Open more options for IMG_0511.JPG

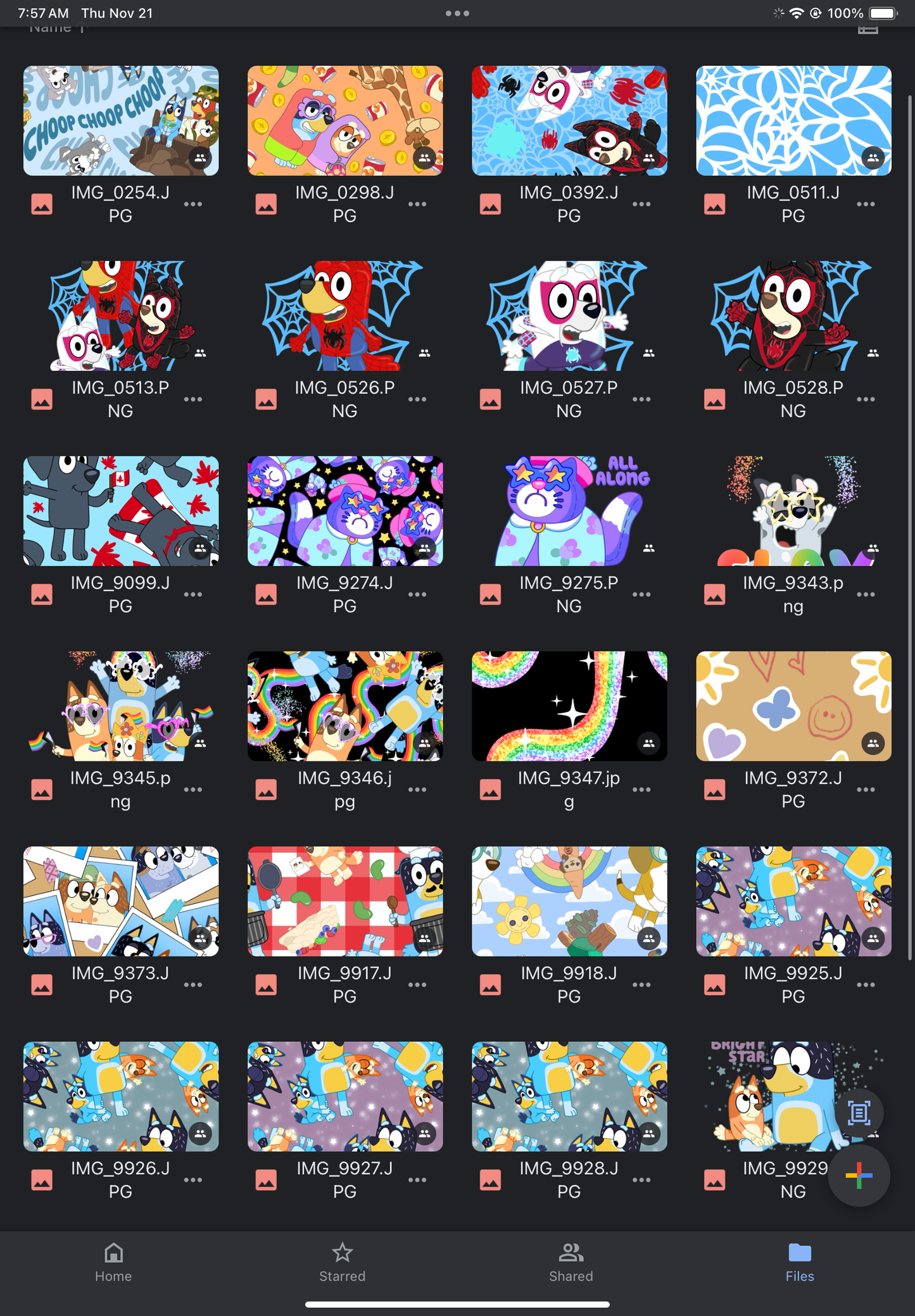[865, 204]
